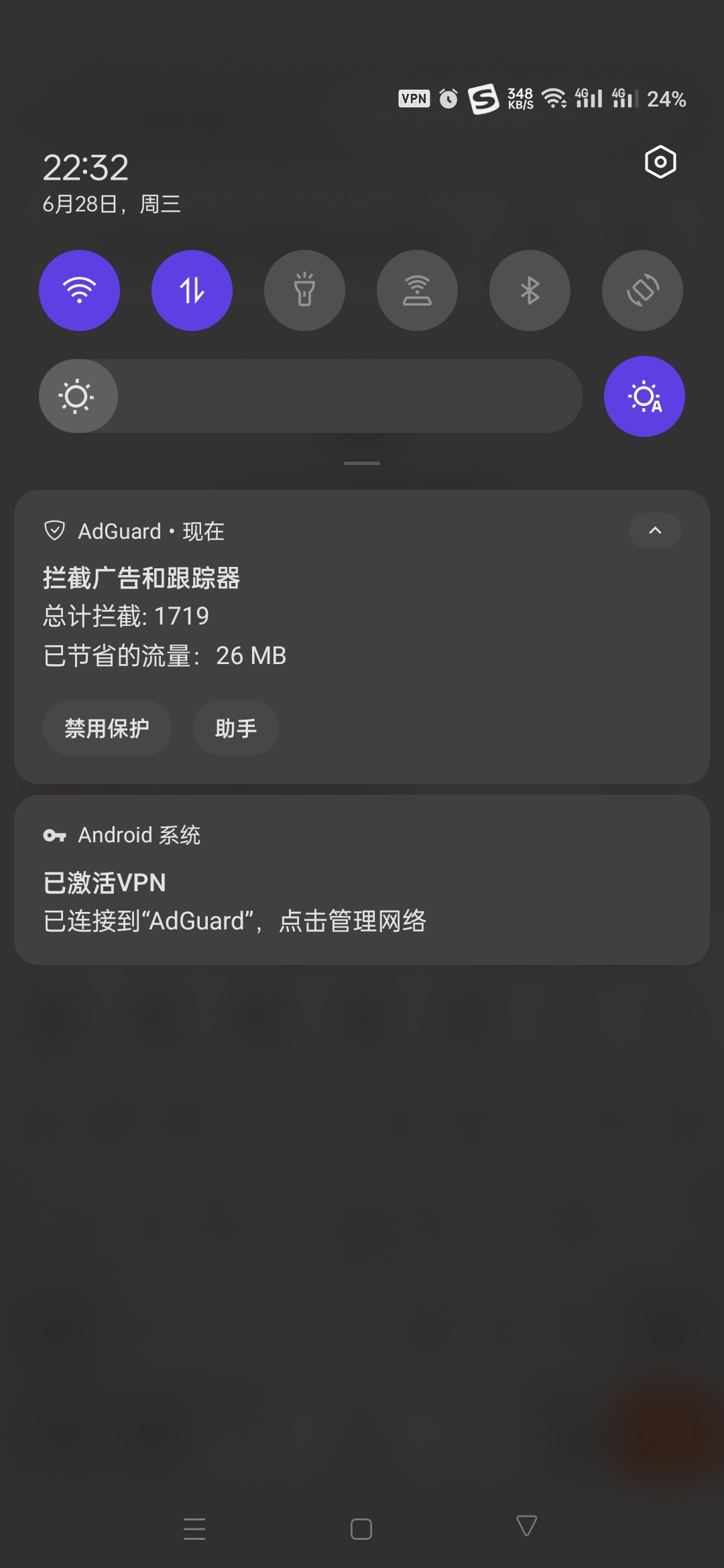The width and height of the screenshot is (724, 1568).
Task: Open AdGuard 助手 from the notification
Action: [x=235, y=728]
